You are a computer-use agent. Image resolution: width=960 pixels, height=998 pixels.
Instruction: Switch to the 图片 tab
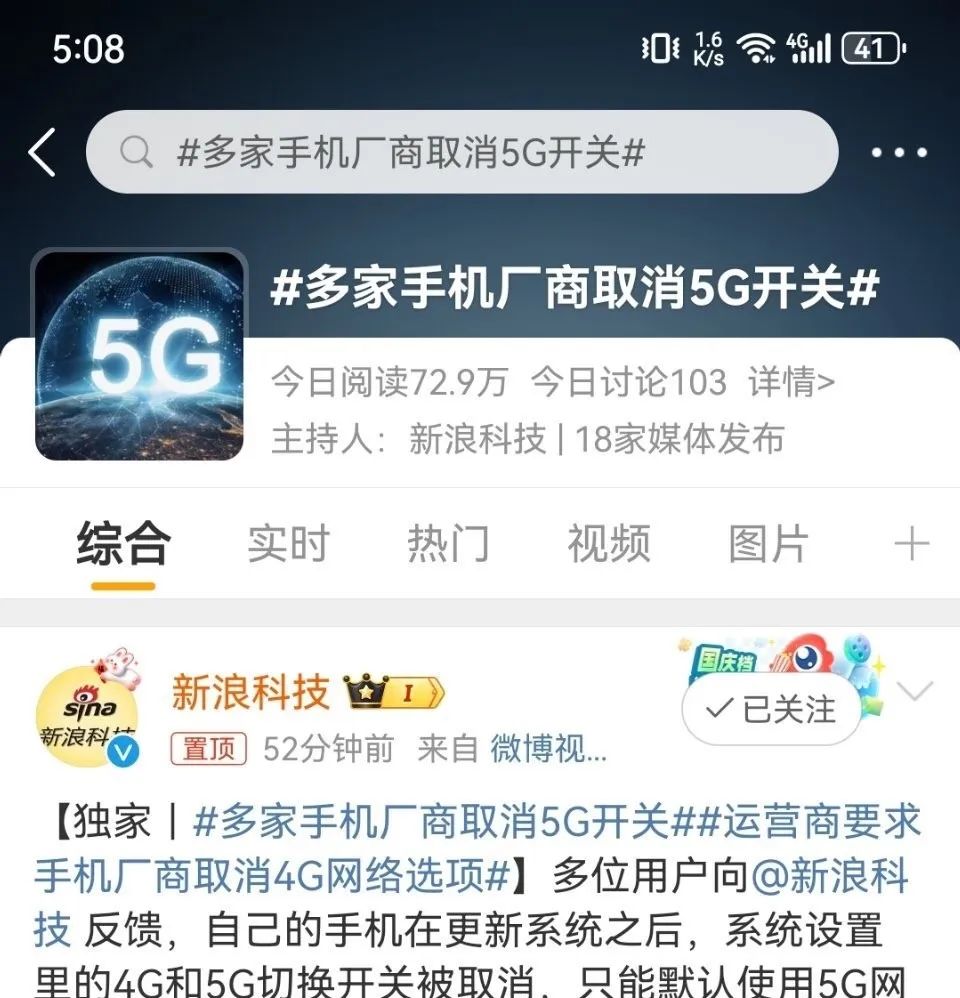click(768, 544)
